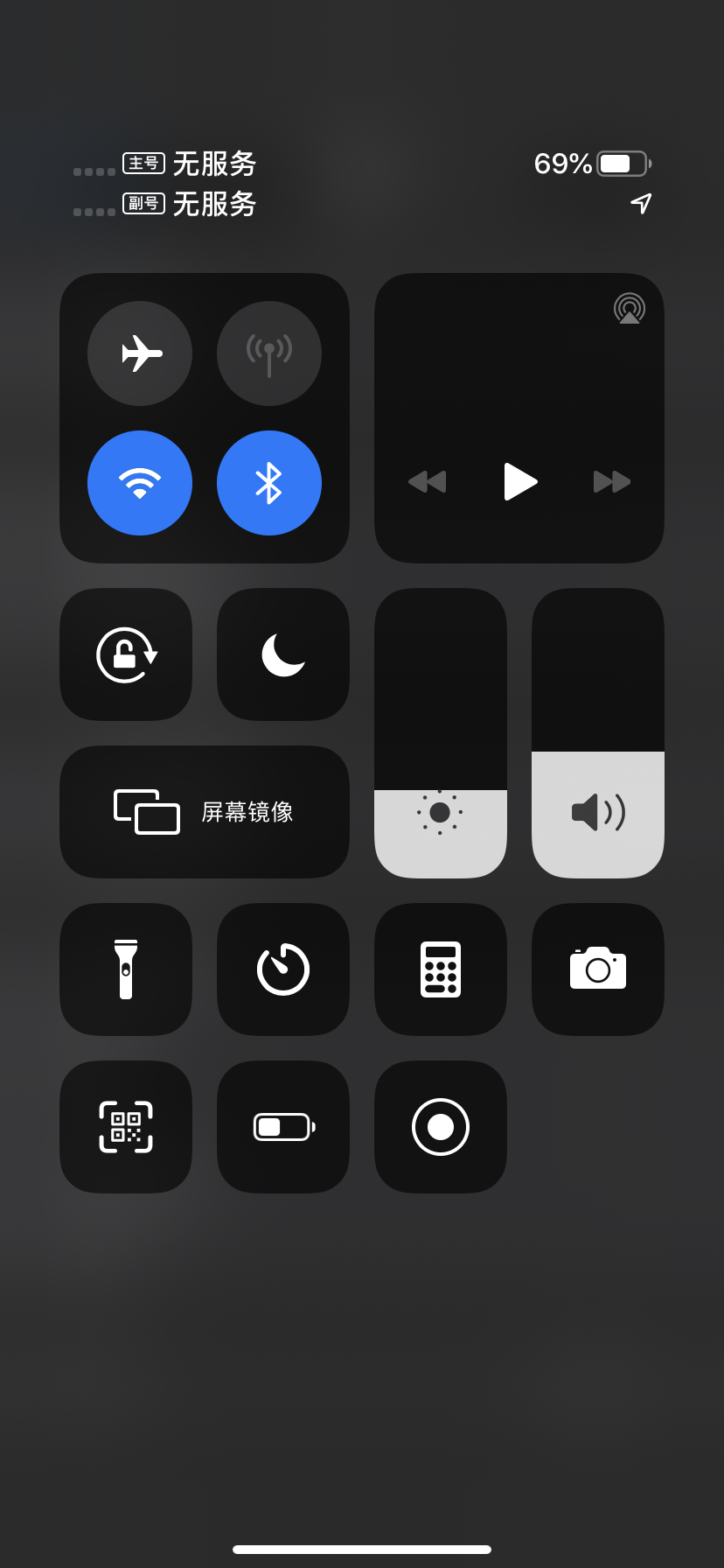Toggle portrait orientation lock
The height and width of the screenshot is (1568, 724).
126,654
